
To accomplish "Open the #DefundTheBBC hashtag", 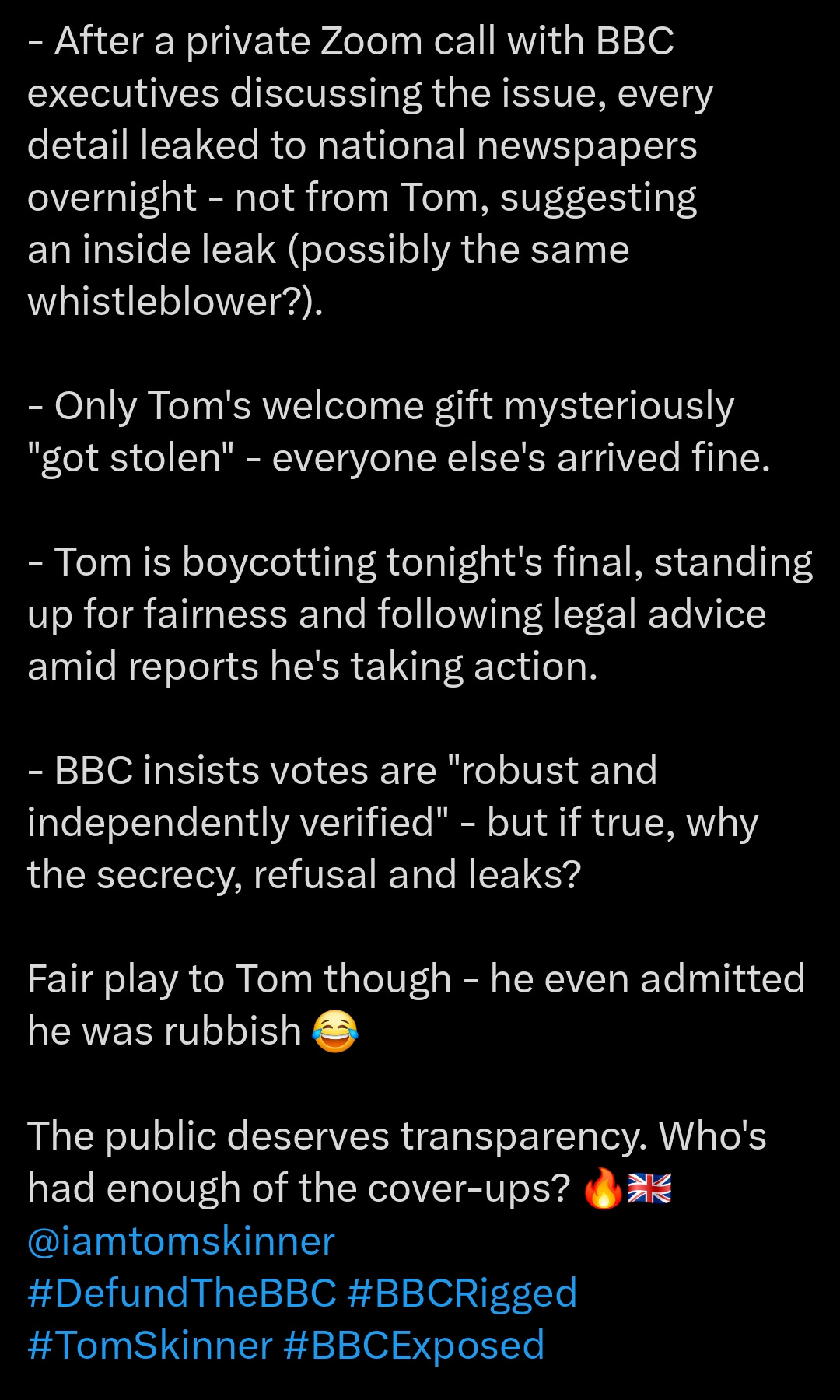I will pos(182,1293).
